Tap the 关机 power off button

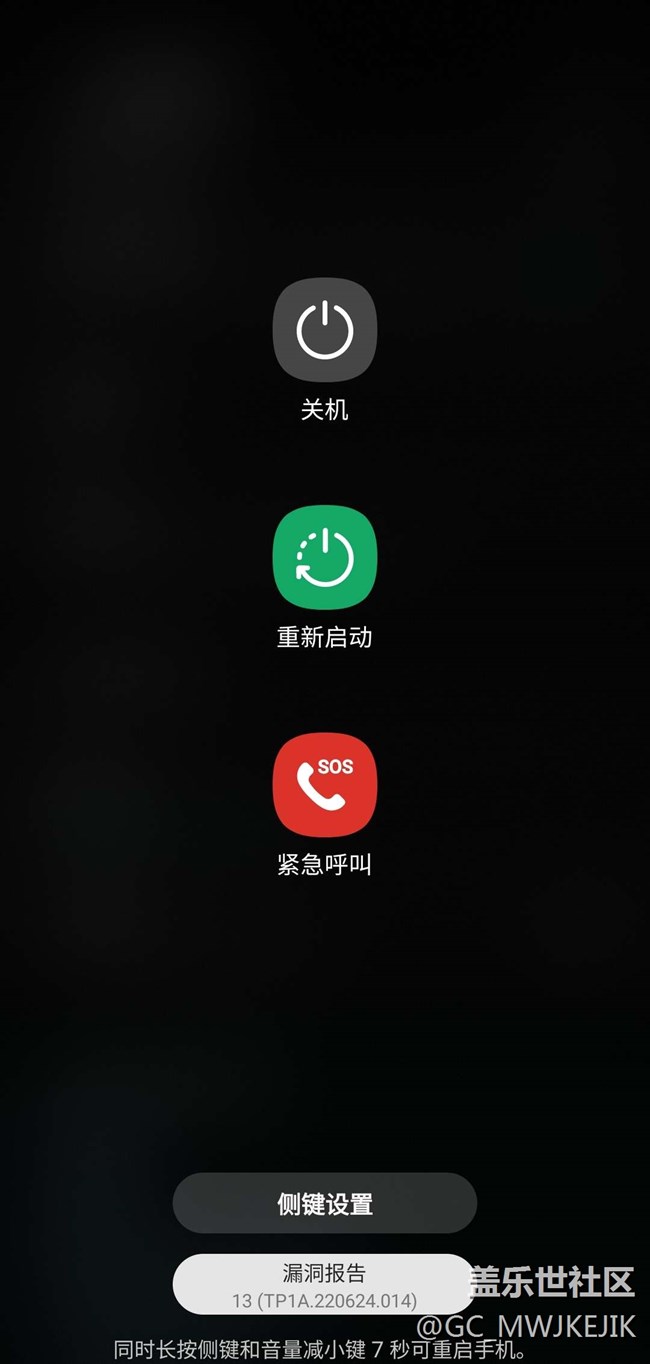coord(325,330)
